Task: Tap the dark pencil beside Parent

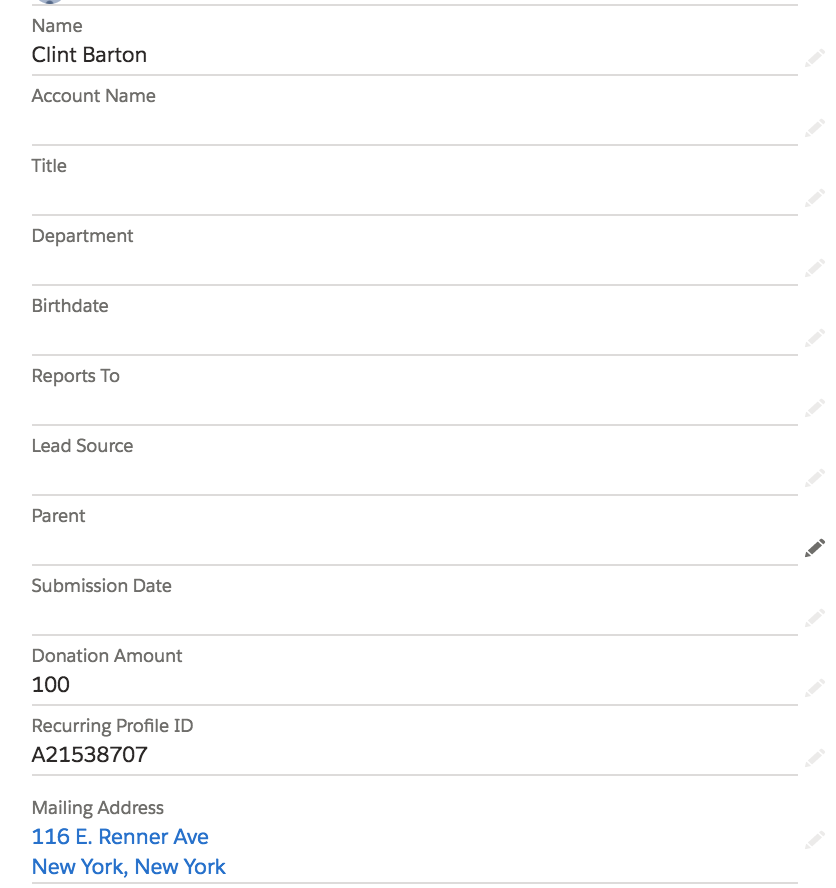Action: point(814,548)
